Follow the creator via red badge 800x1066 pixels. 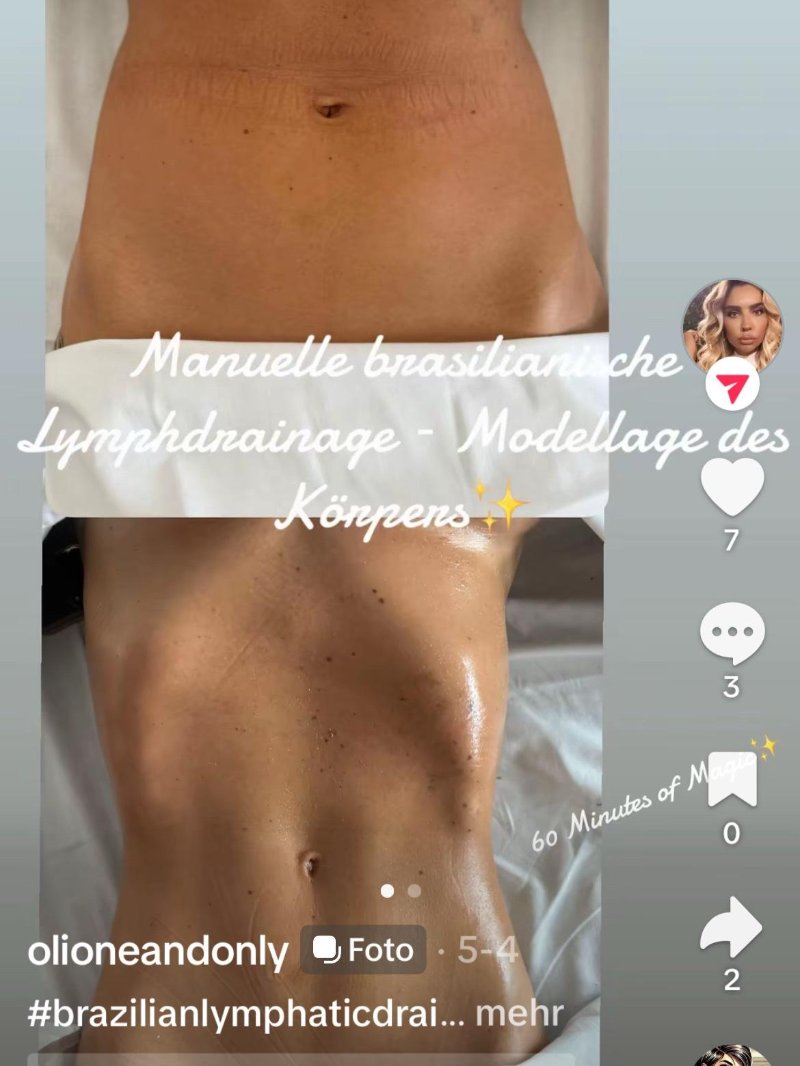point(732,389)
